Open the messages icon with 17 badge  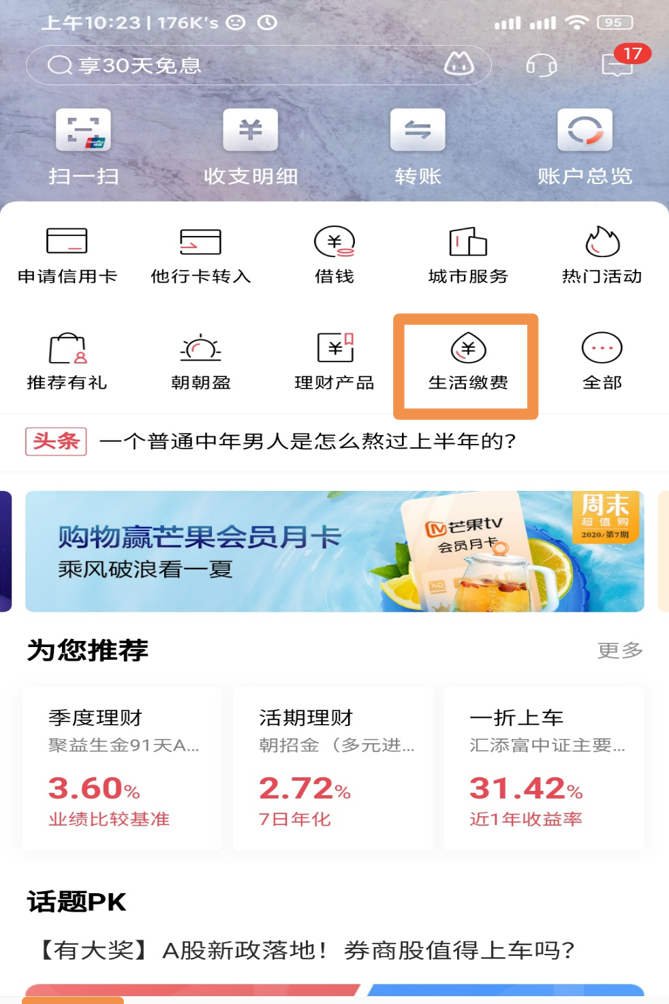click(x=617, y=66)
